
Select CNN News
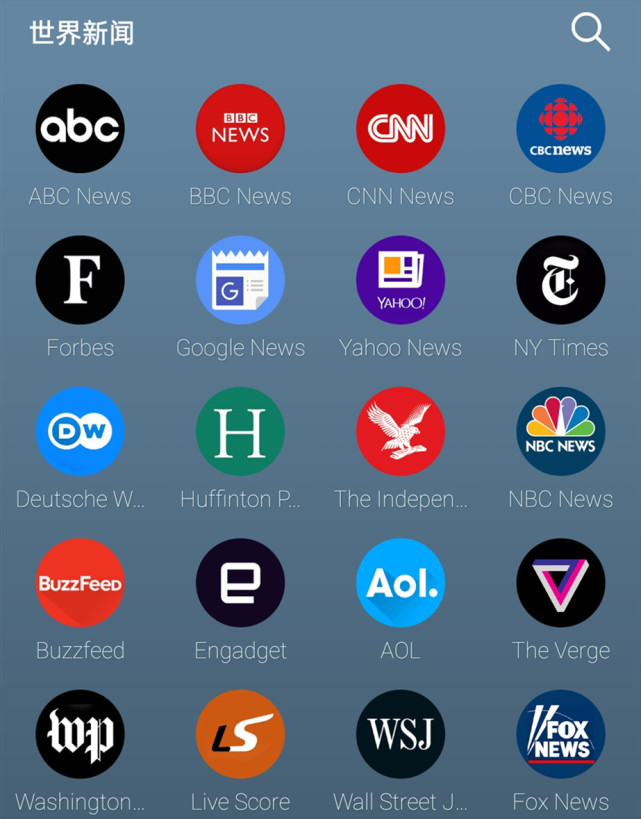[400, 129]
